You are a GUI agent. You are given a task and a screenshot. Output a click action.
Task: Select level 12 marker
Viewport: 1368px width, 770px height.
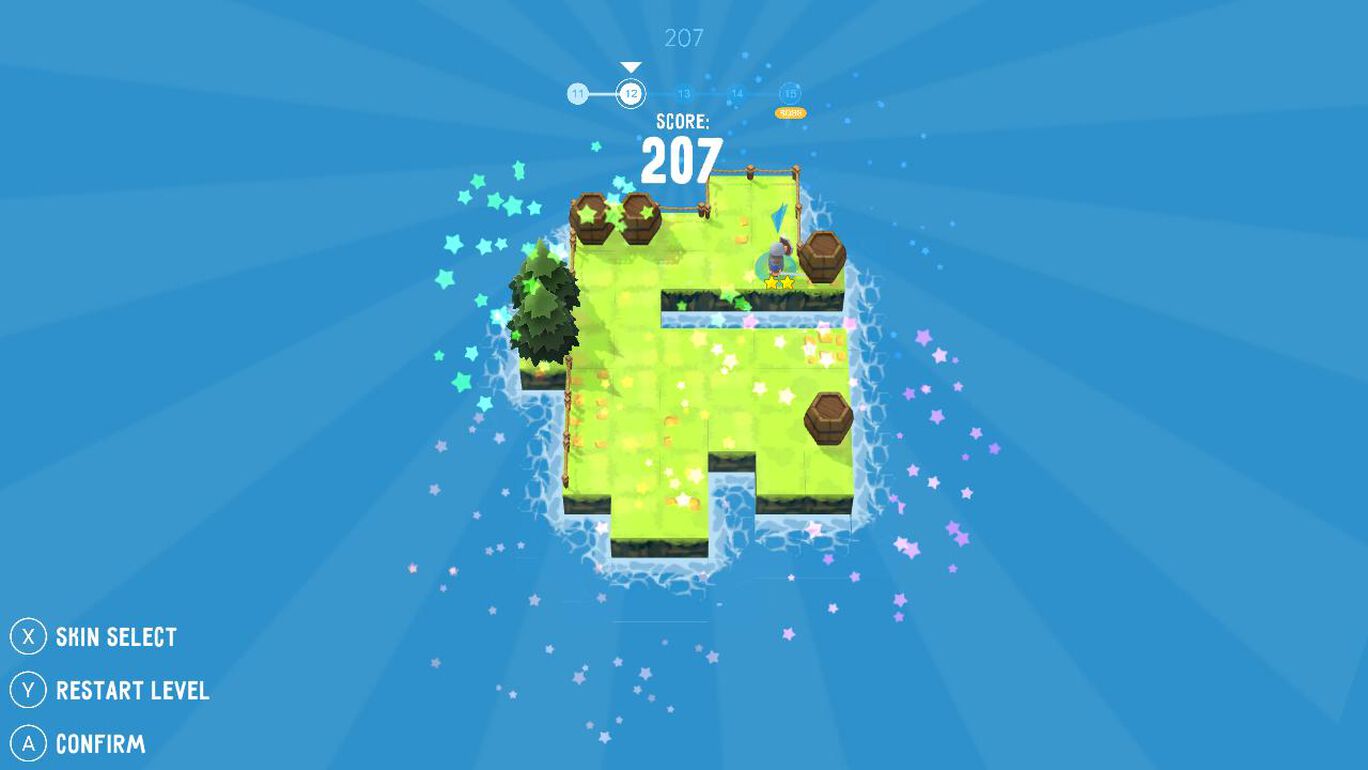point(630,94)
